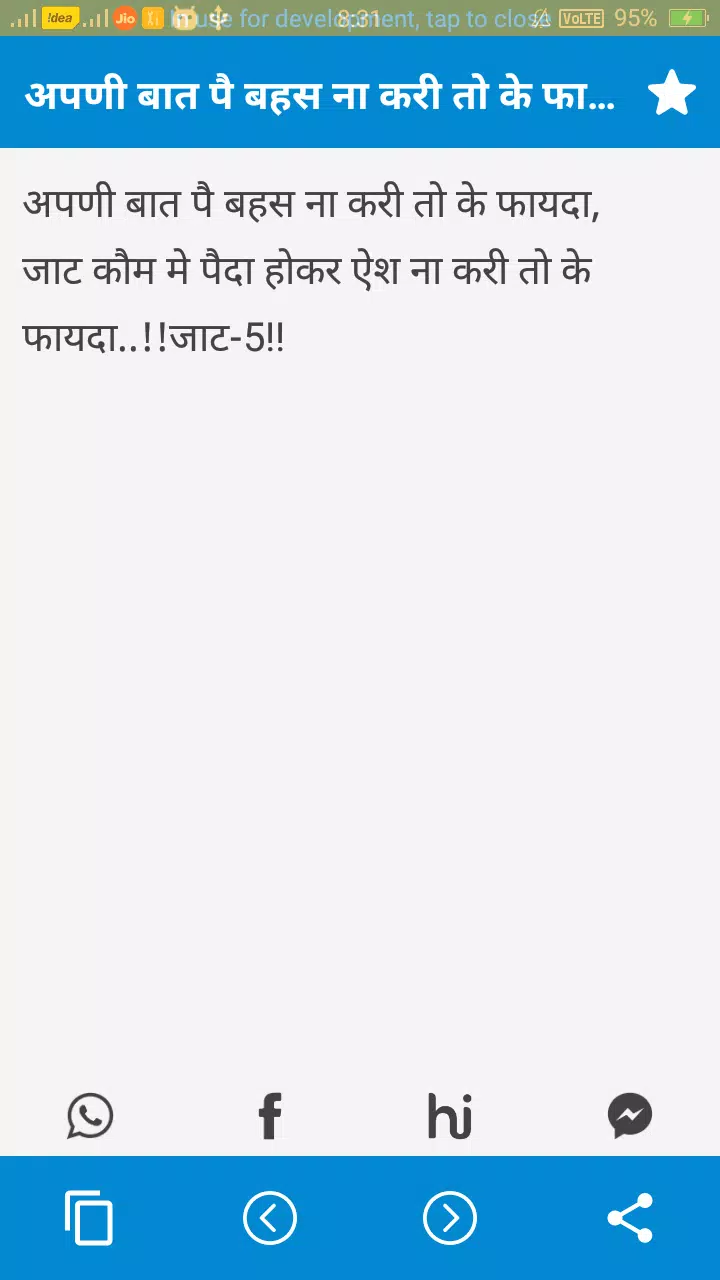Image resolution: width=720 pixels, height=1280 pixels.
Task: Copy the shayari text
Action: point(90,1218)
